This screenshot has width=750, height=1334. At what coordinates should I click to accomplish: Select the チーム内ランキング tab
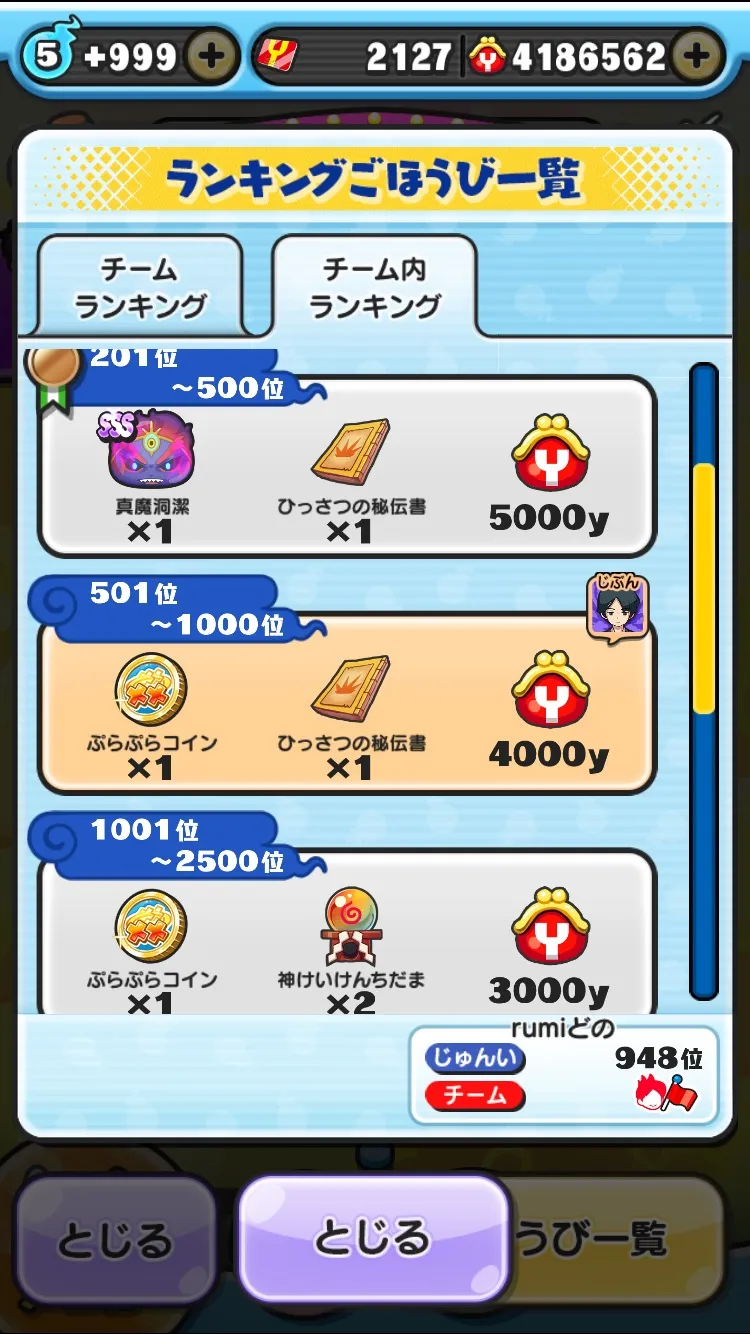tap(374, 286)
